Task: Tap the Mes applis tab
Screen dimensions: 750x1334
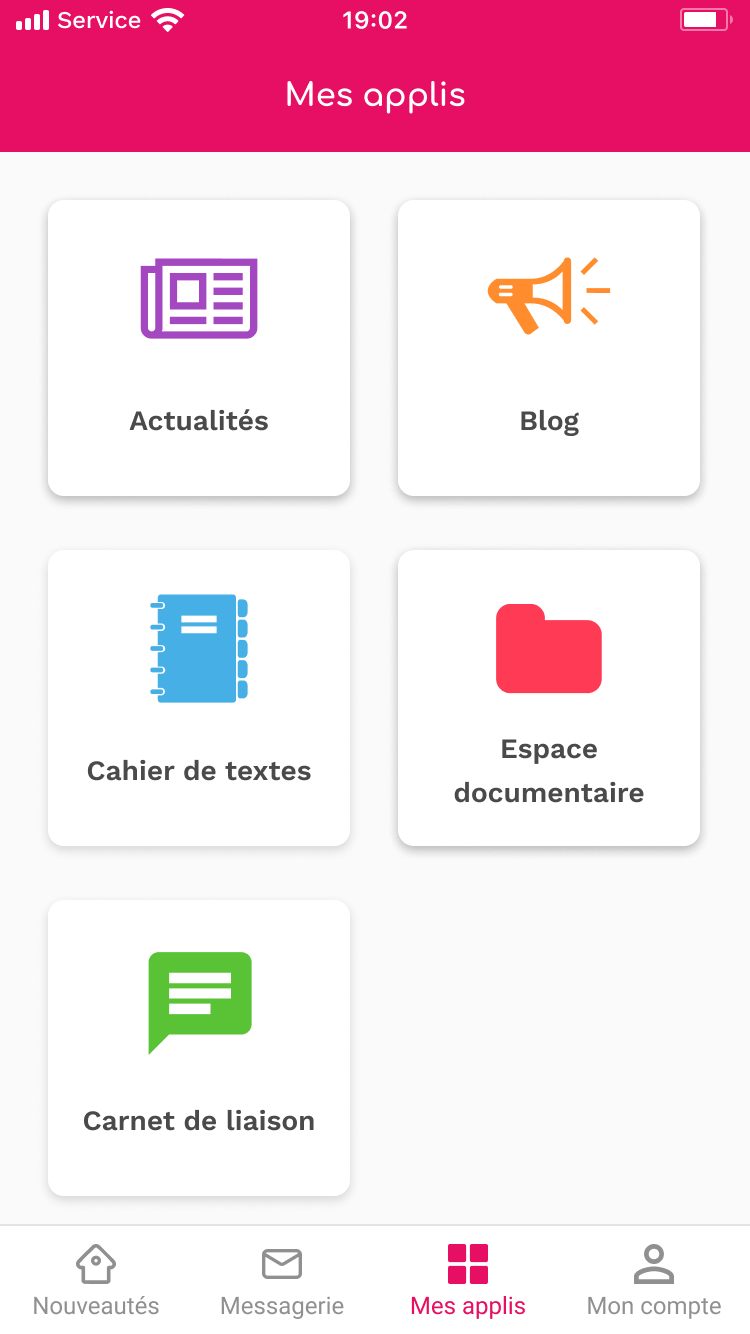Action: (x=468, y=1280)
